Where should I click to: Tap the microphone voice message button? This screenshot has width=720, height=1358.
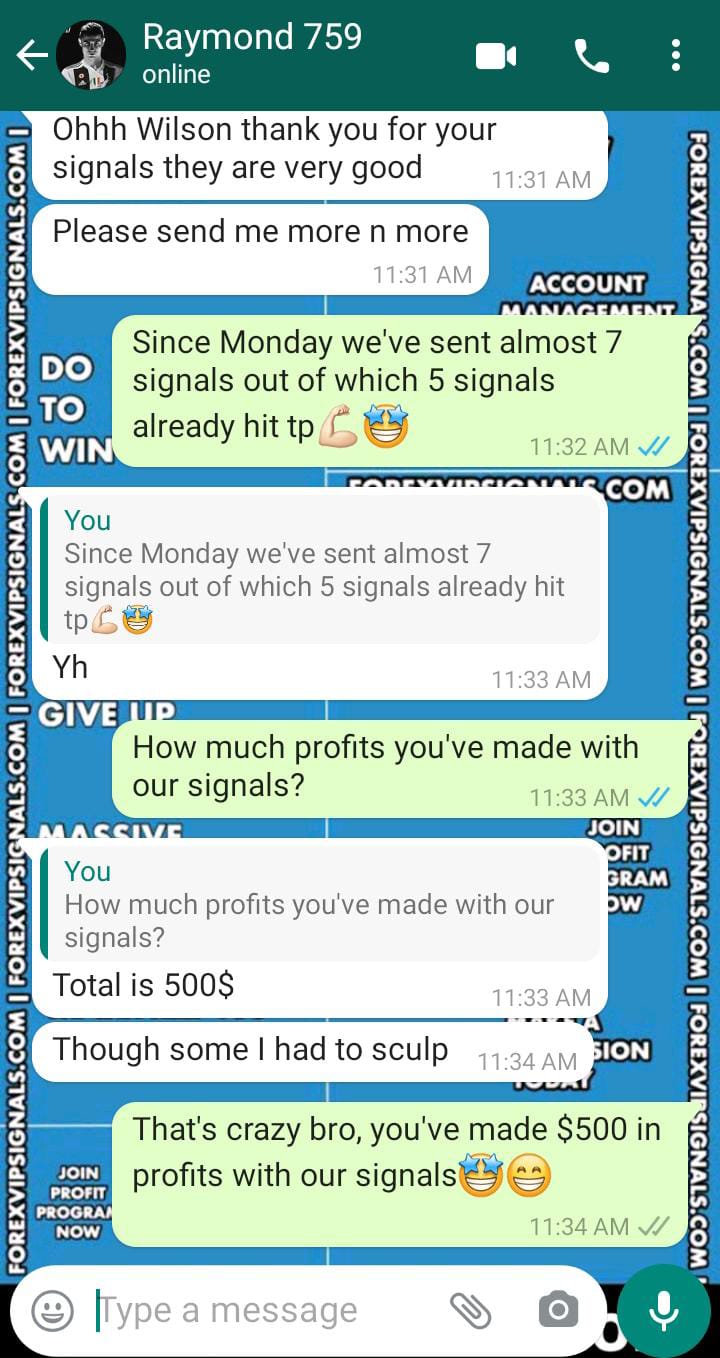click(x=664, y=1310)
